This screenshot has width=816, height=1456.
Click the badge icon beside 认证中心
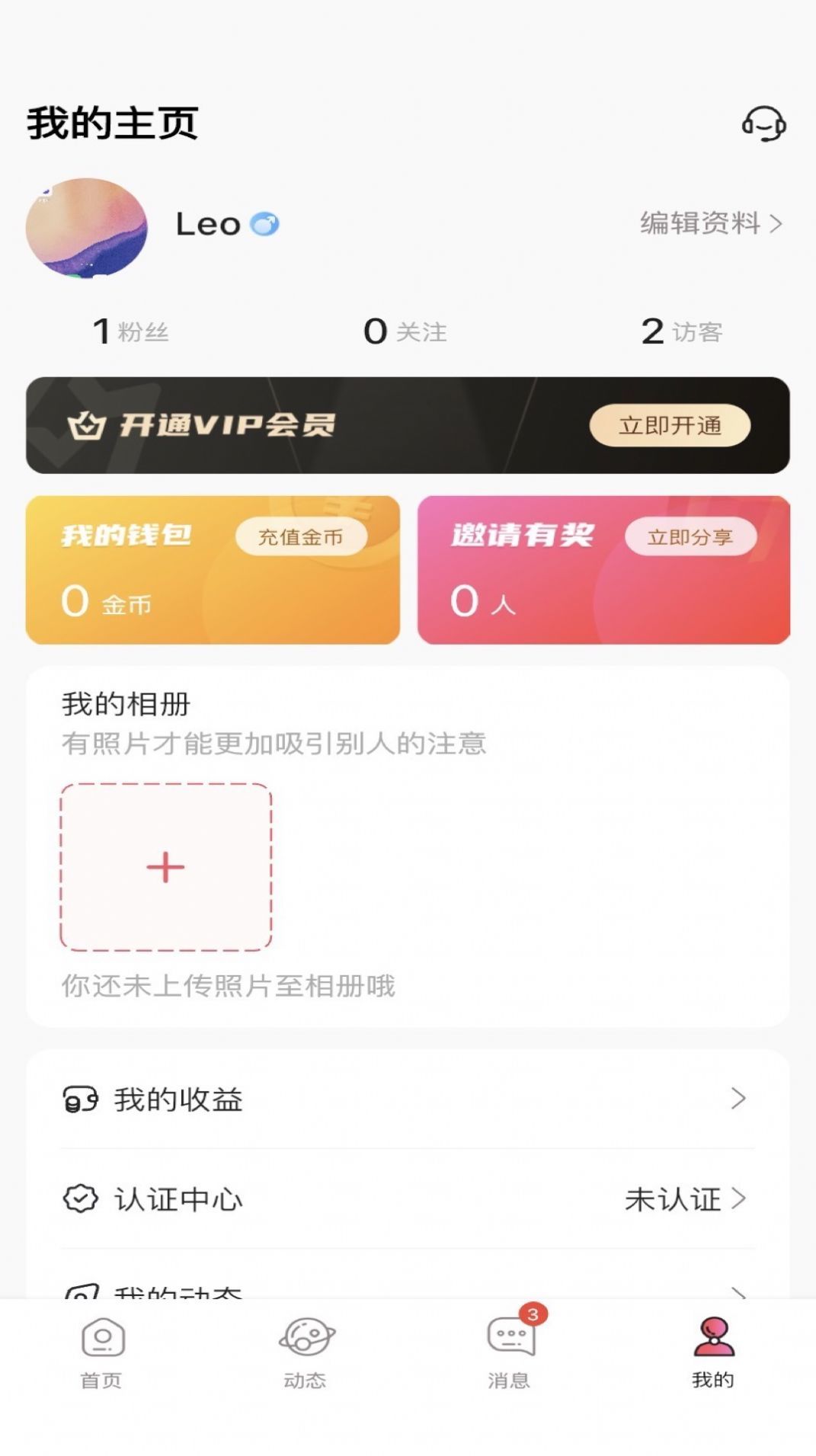coord(77,1199)
